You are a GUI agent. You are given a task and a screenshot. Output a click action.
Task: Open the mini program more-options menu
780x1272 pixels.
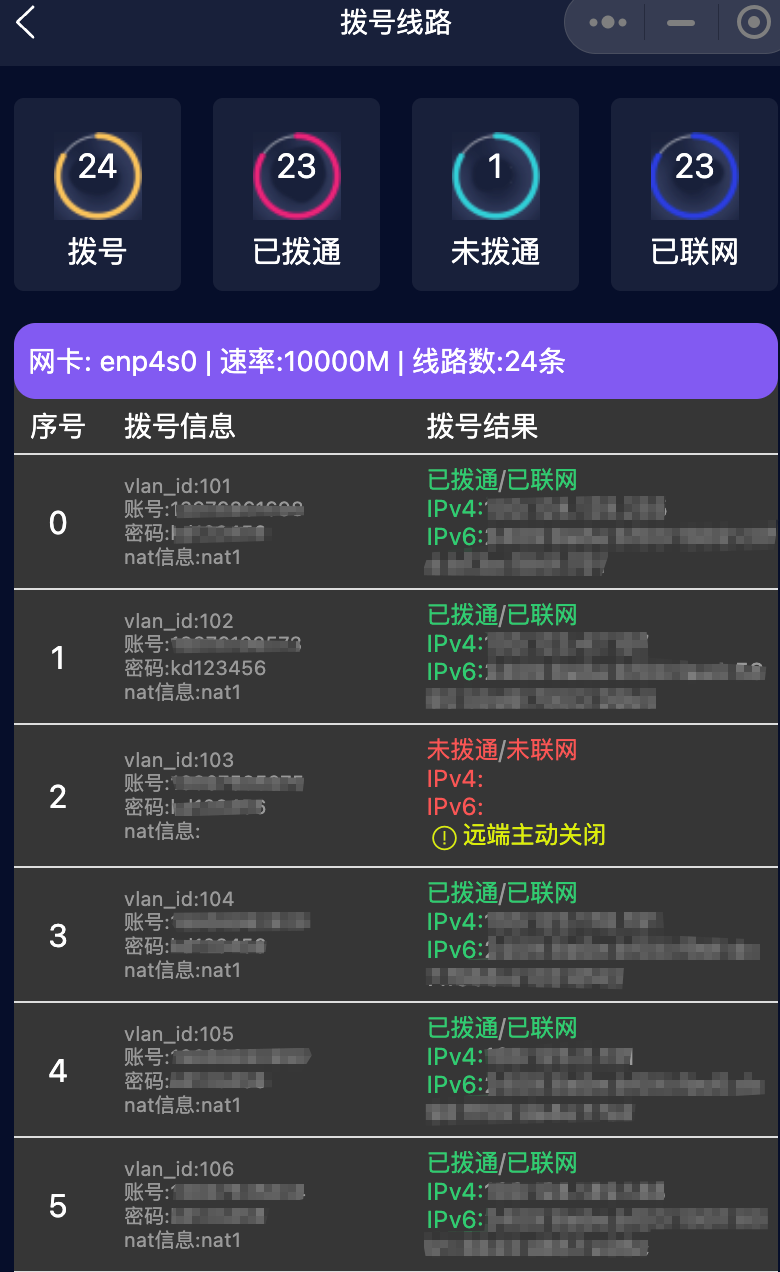(607, 22)
